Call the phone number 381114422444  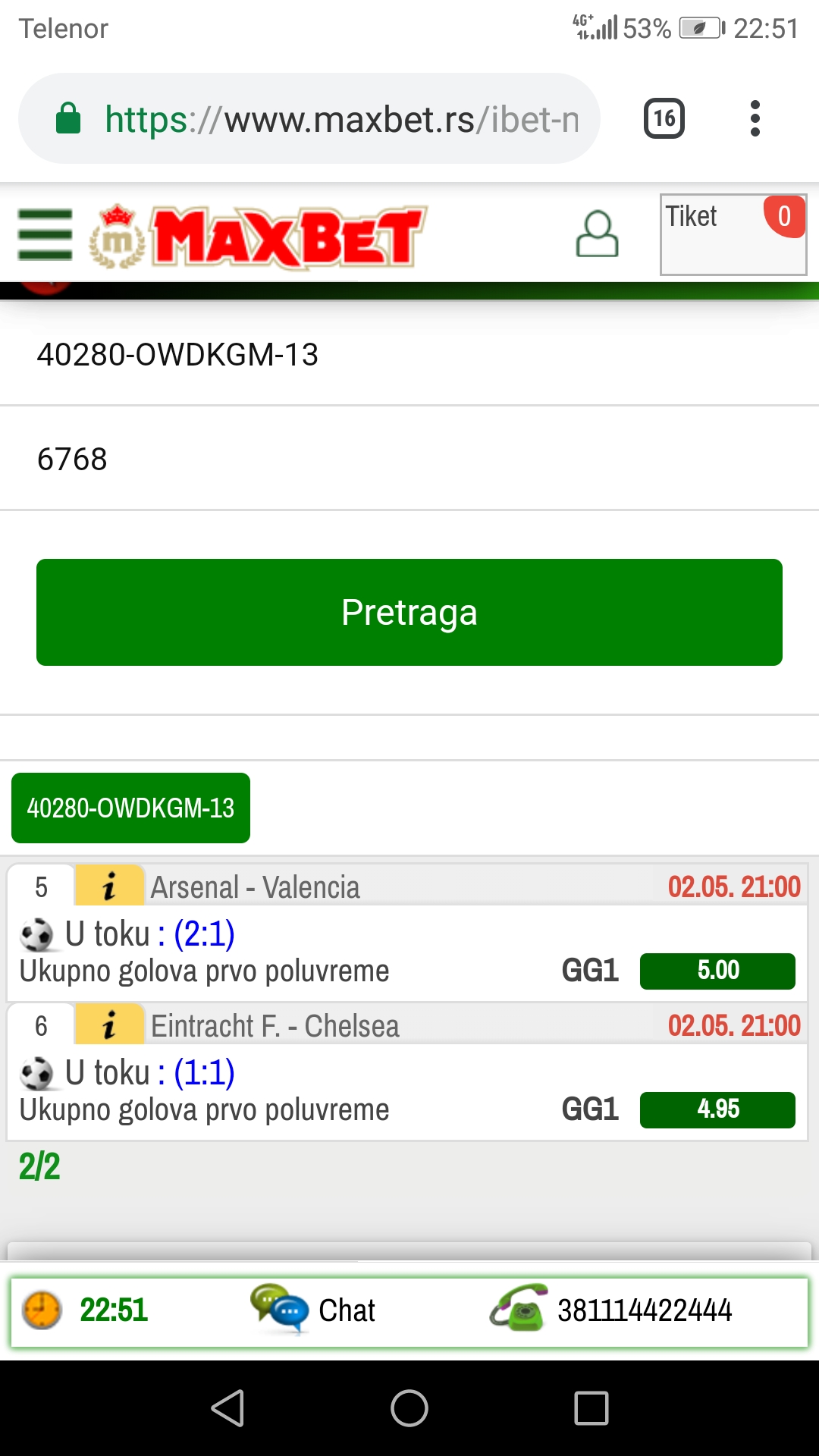pyautogui.click(x=611, y=1310)
